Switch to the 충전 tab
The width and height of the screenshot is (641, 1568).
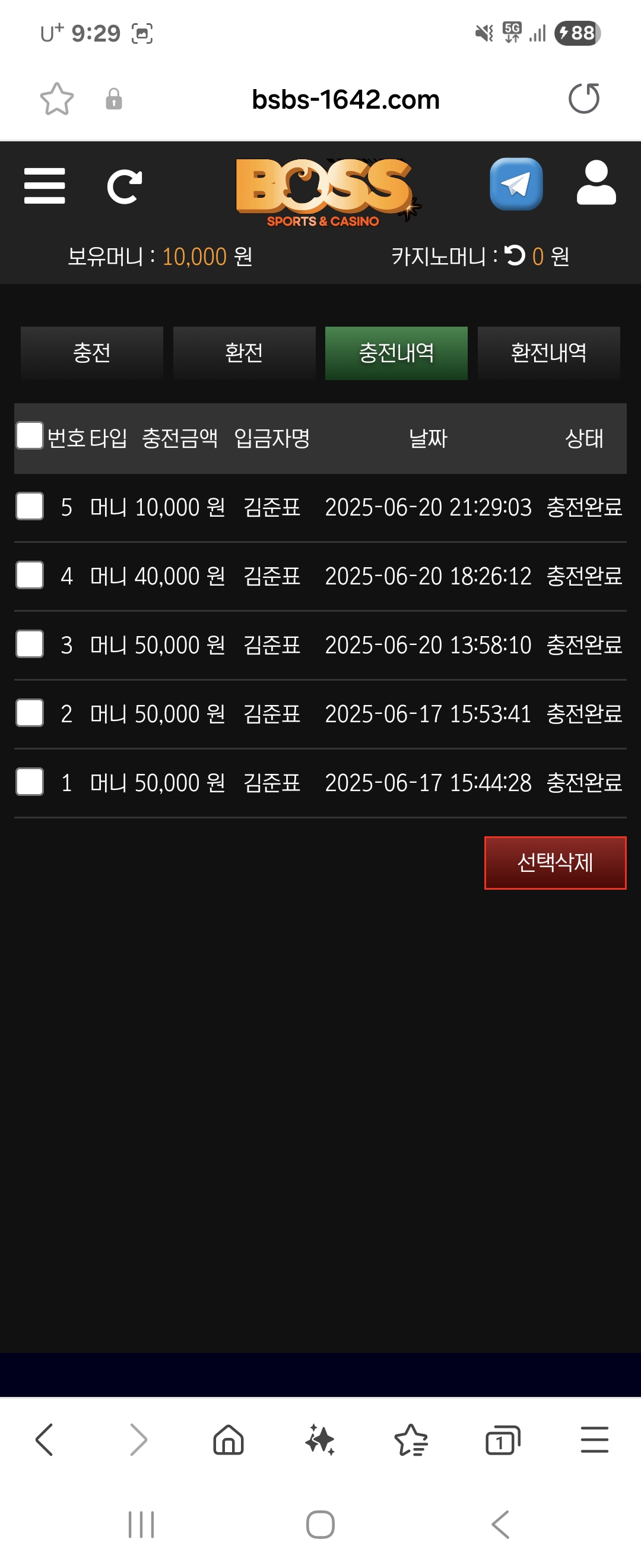tap(92, 353)
